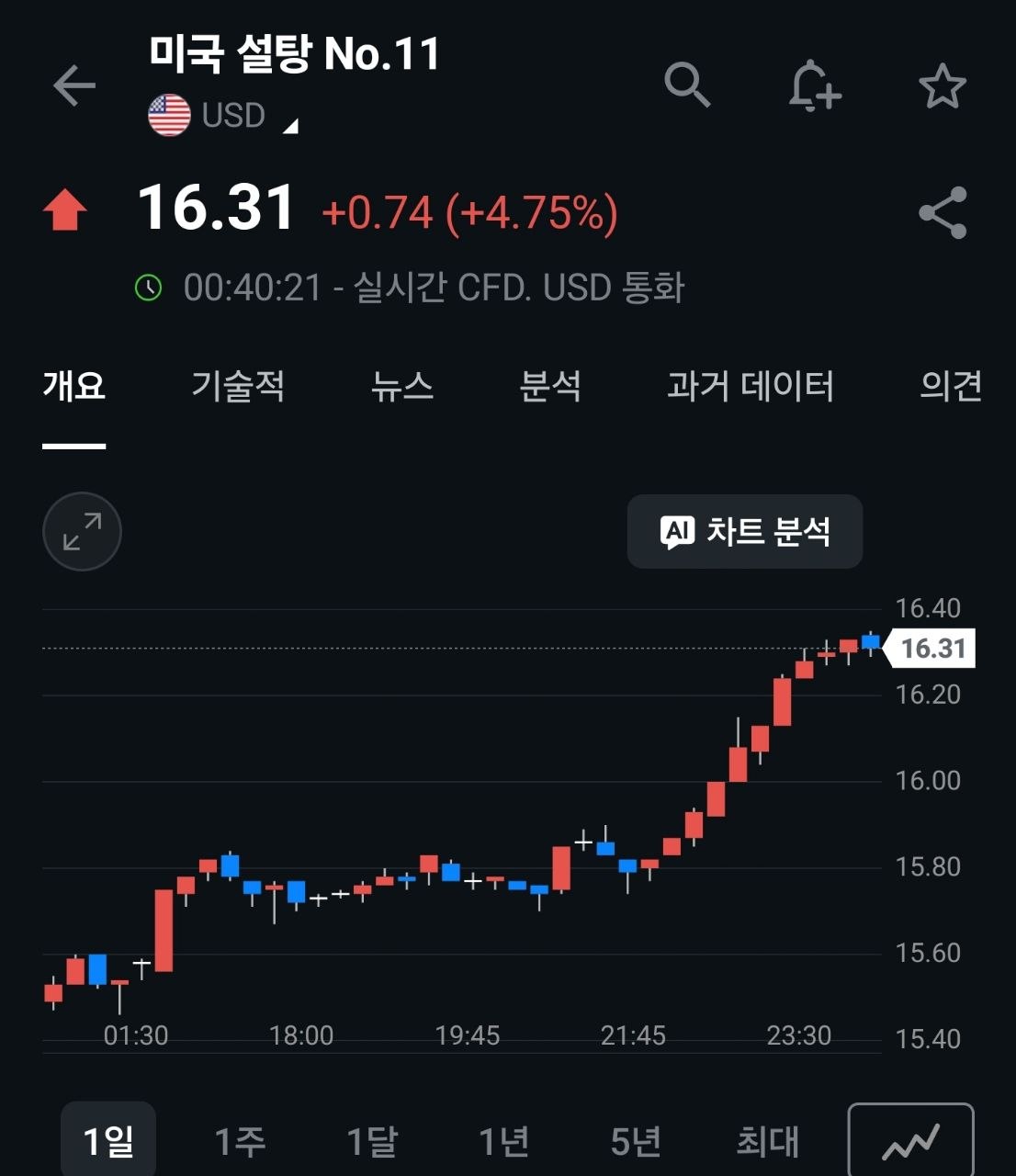Viewport: 1016px width, 1176px height.
Task: Add a price alert with the bell
Action: [814, 86]
